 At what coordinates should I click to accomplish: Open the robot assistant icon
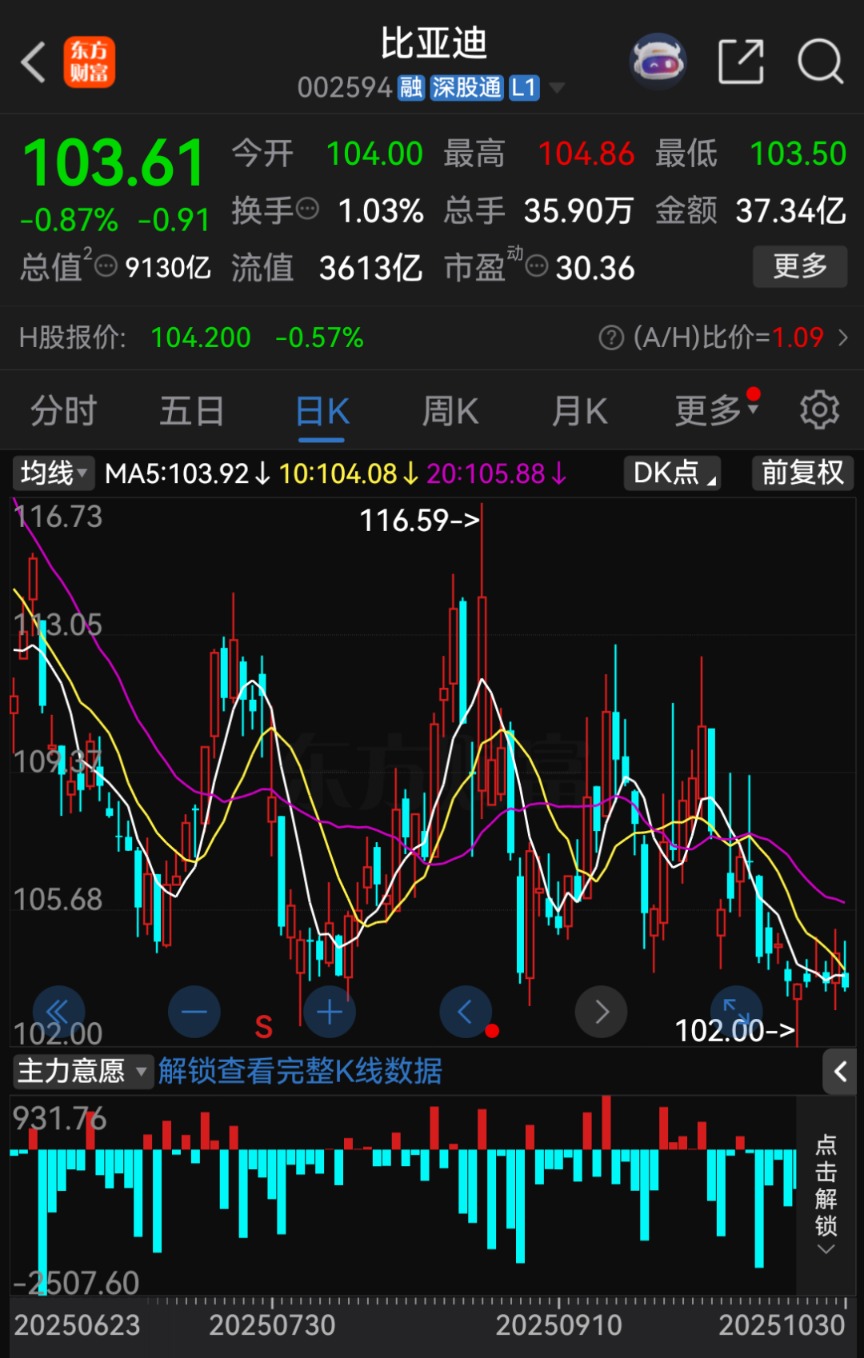coord(657,62)
